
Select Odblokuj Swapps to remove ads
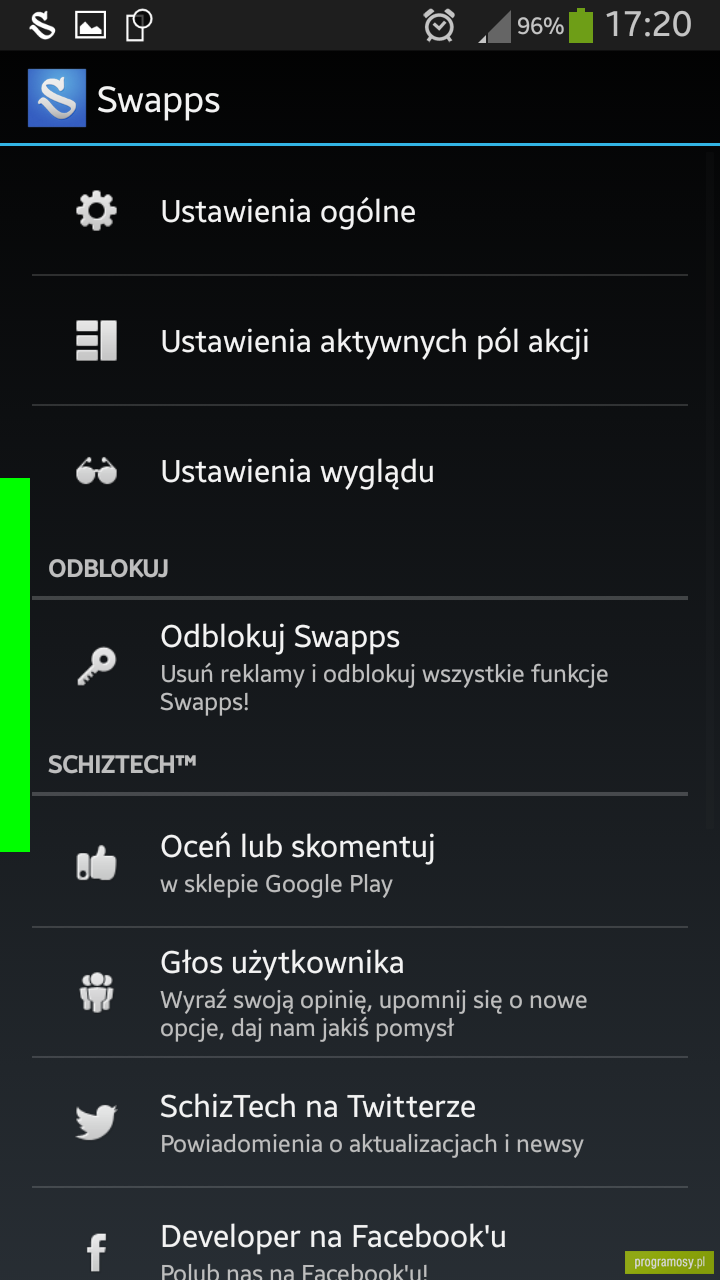click(360, 666)
